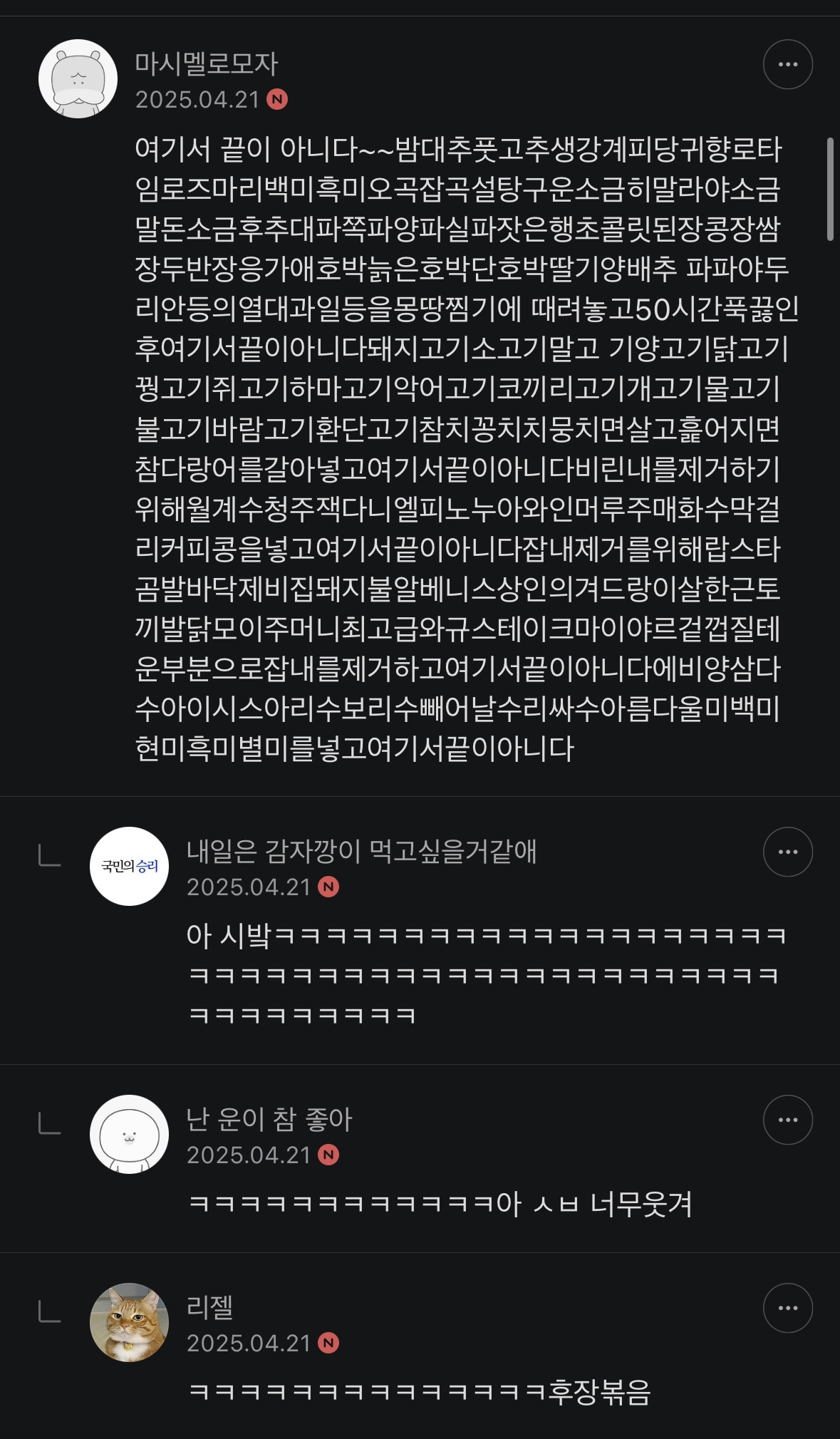This screenshot has width=840, height=1439.
Task: Open 난 운이 참 좋아's profile avatar
Action: click(129, 1134)
